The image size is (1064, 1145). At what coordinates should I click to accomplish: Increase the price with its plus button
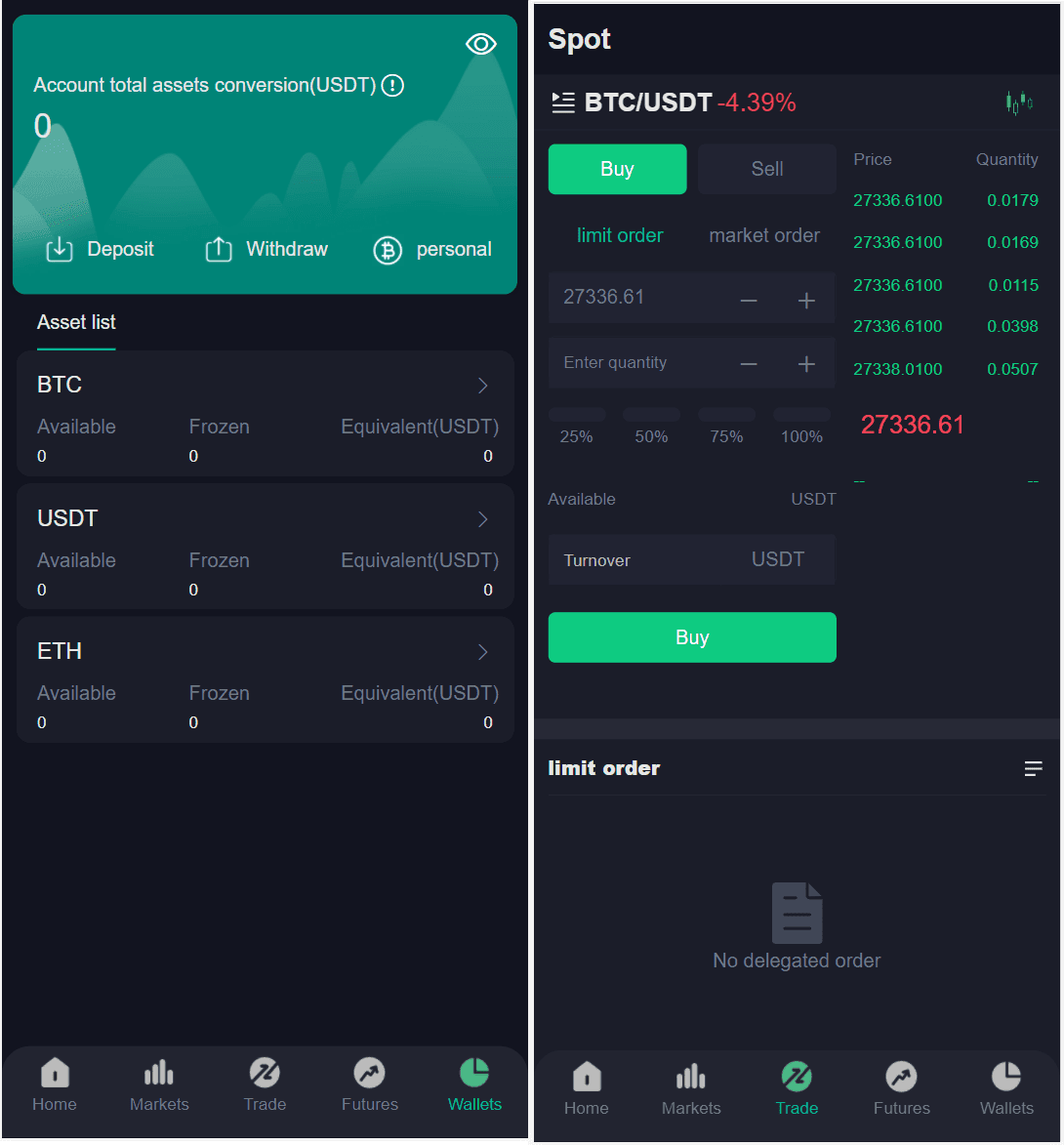coord(806,301)
